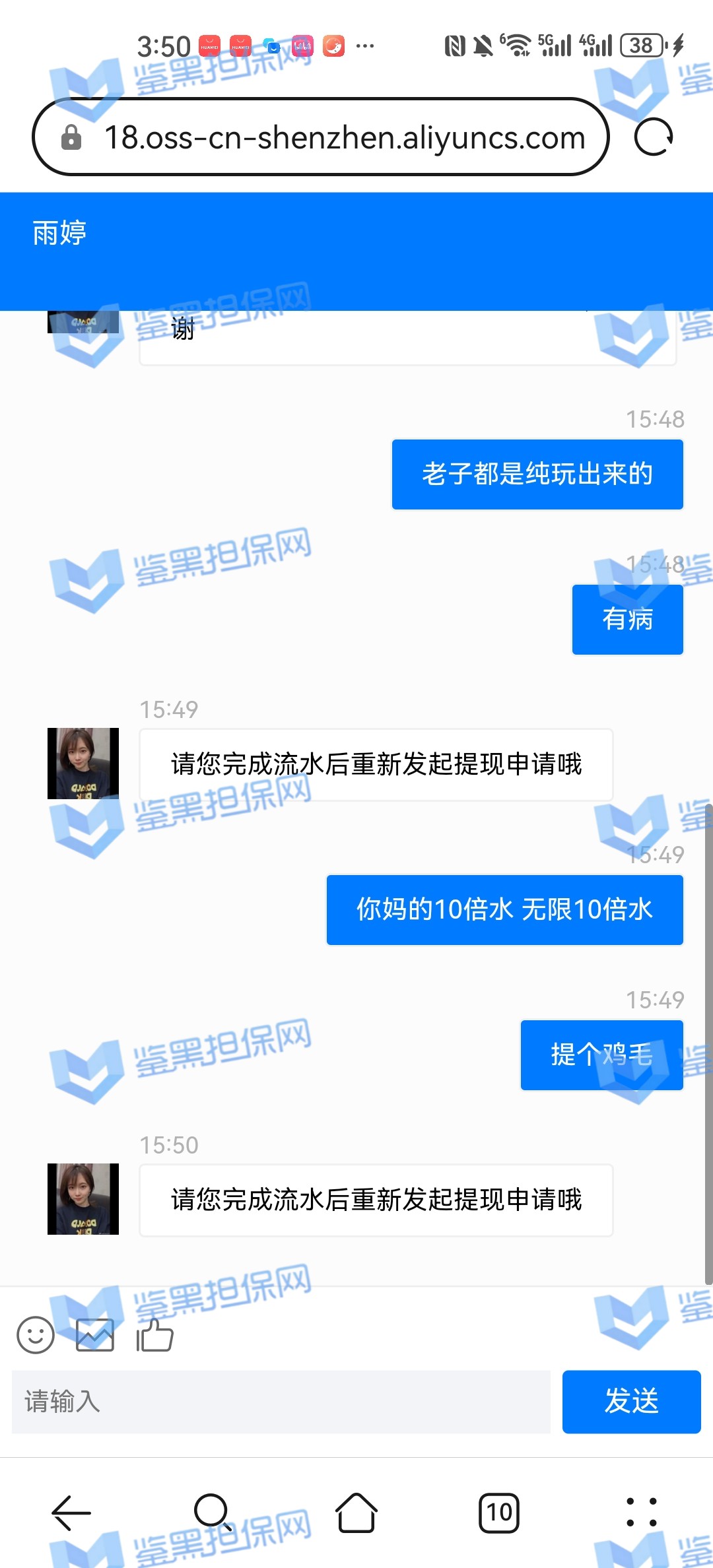Open the emoji picker
This screenshot has width=713, height=1568.
pyautogui.click(x=36, y=1335)
